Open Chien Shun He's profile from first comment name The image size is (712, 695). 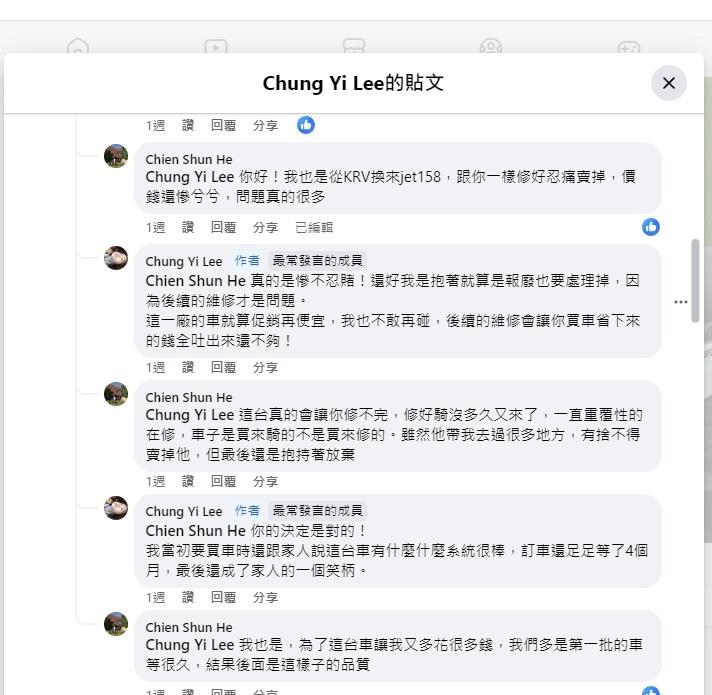pos(189,159)
